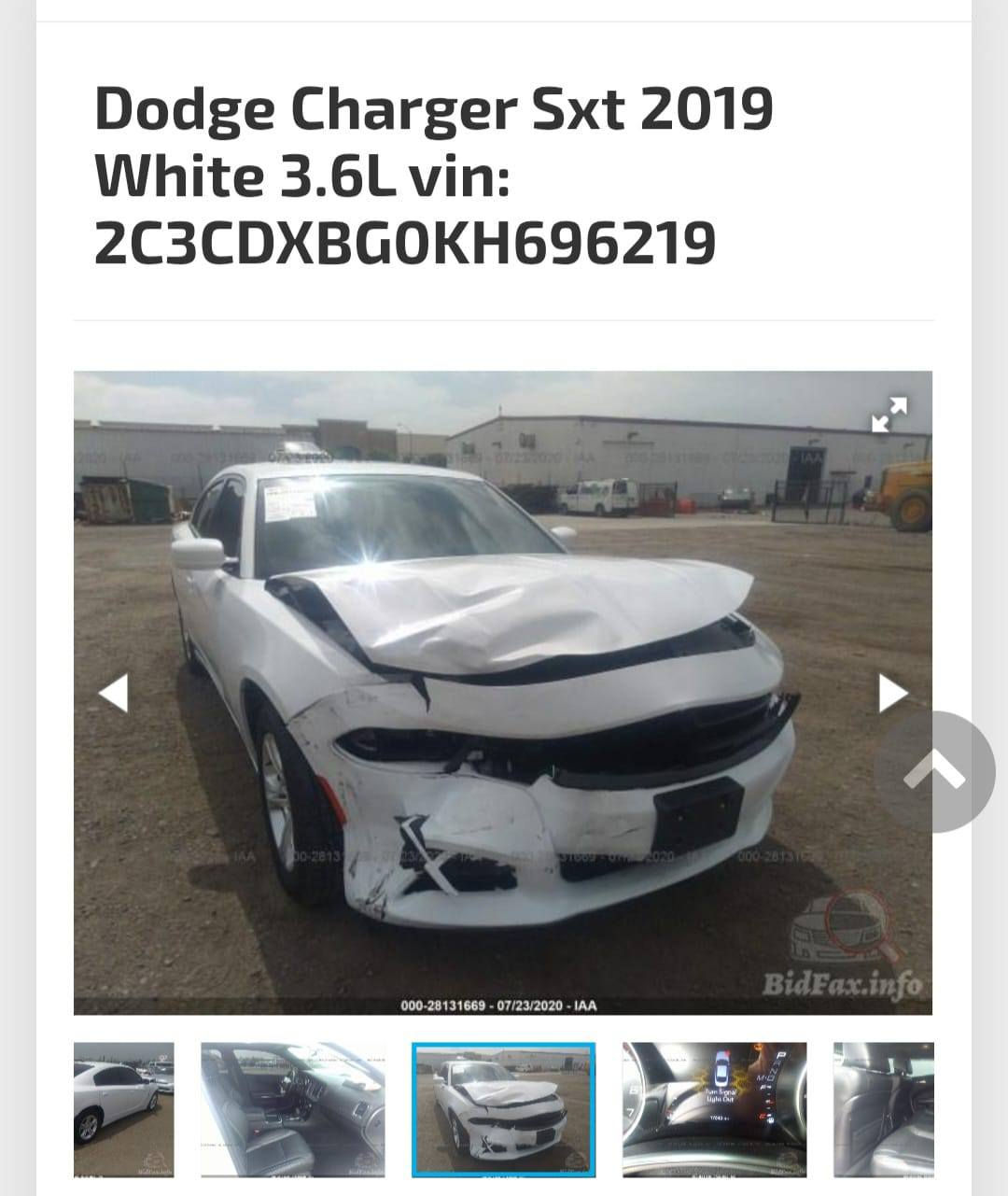Open the dashboard gauge cluster thumbnail

(x=714, y=1109)
